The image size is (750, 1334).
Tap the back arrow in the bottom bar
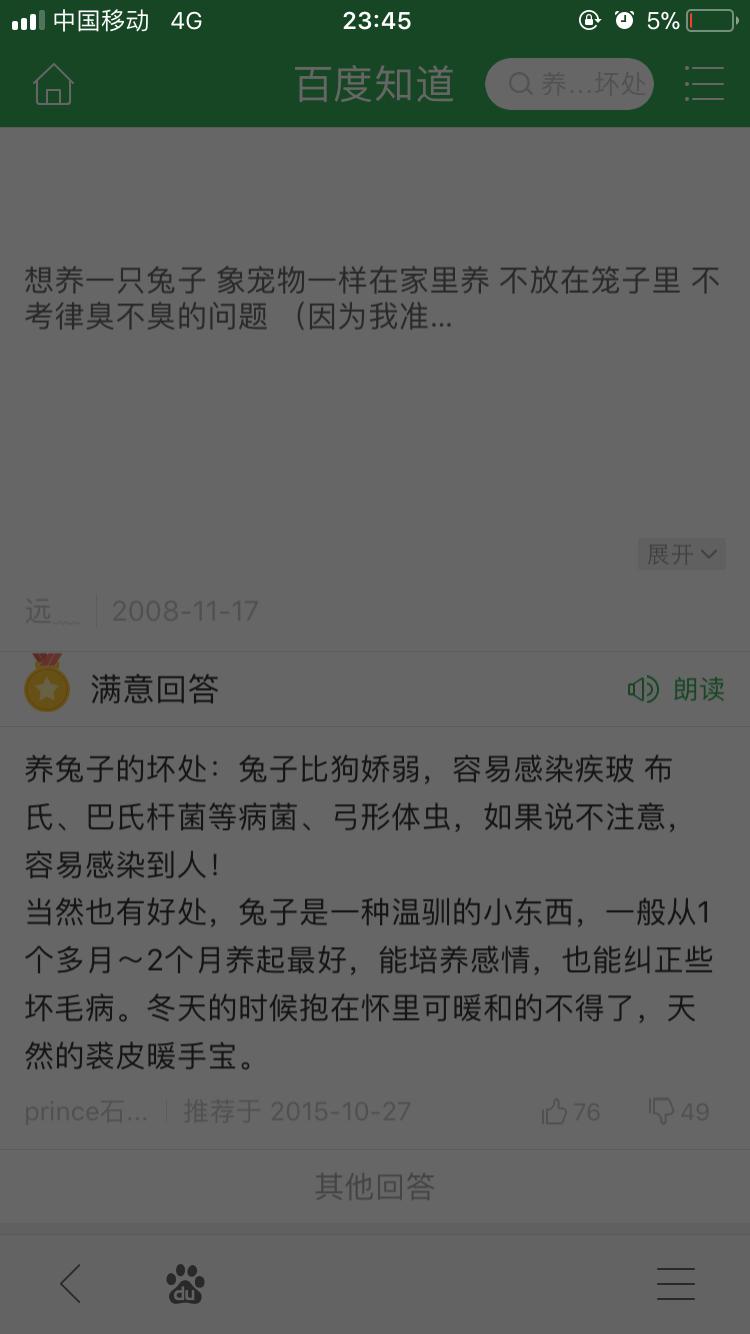[70, 1284]
